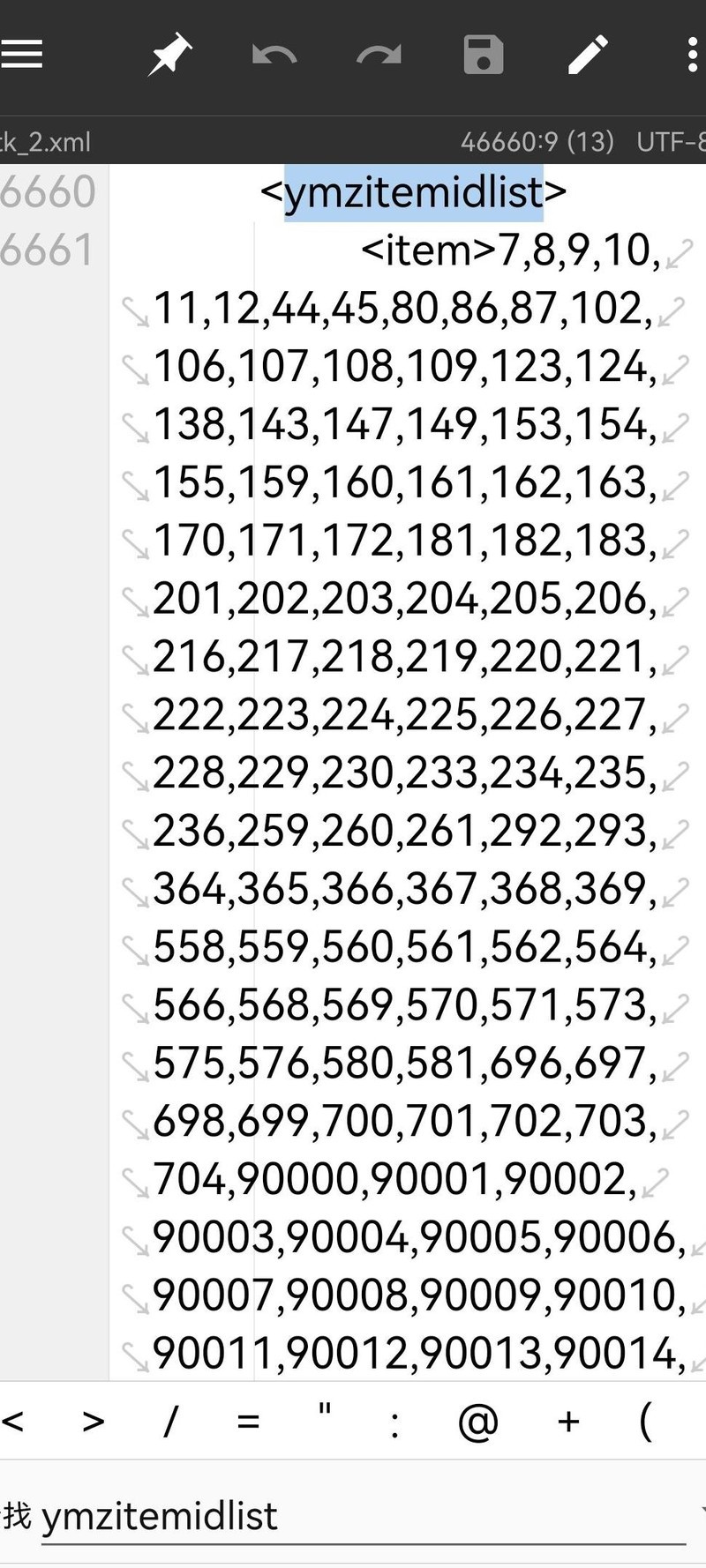Image resolution: width=706 pixels, height=1568 pixels.
Task: Tap the pencil edit icon
Action: point(588,55)
